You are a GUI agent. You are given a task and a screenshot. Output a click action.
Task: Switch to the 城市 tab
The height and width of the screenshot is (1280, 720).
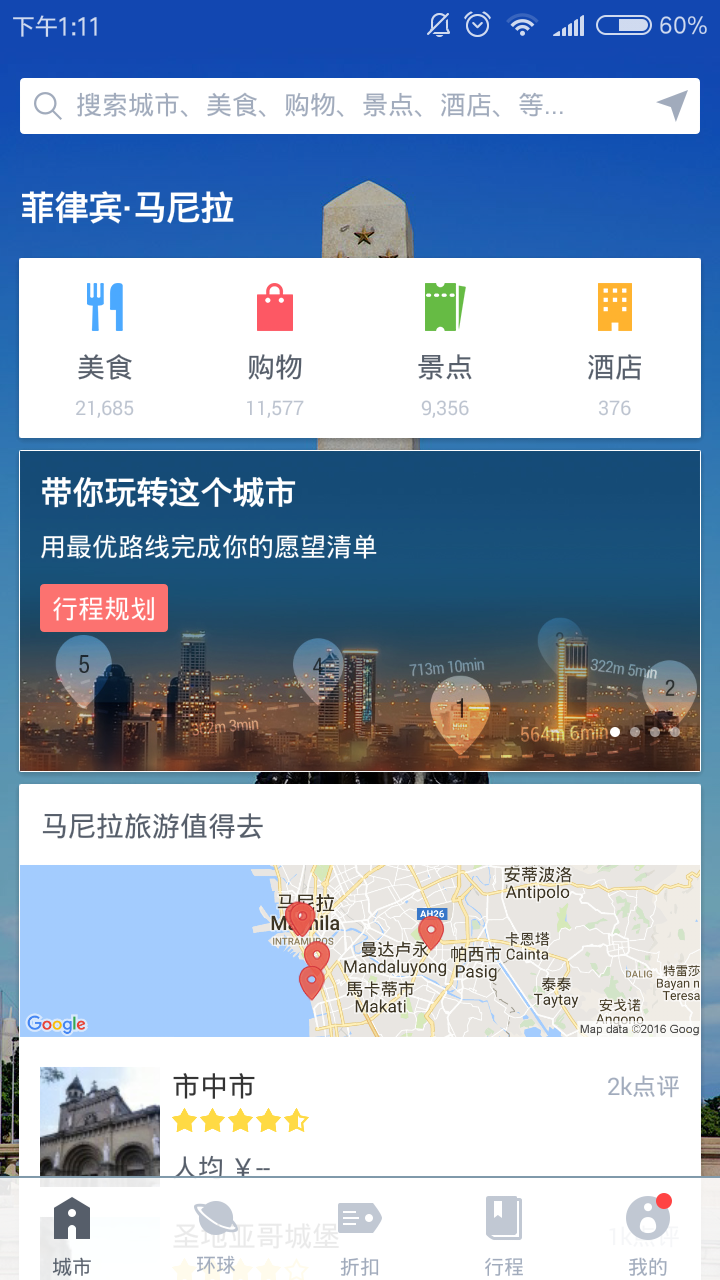pyautogui.click(x=72, y=1236)
